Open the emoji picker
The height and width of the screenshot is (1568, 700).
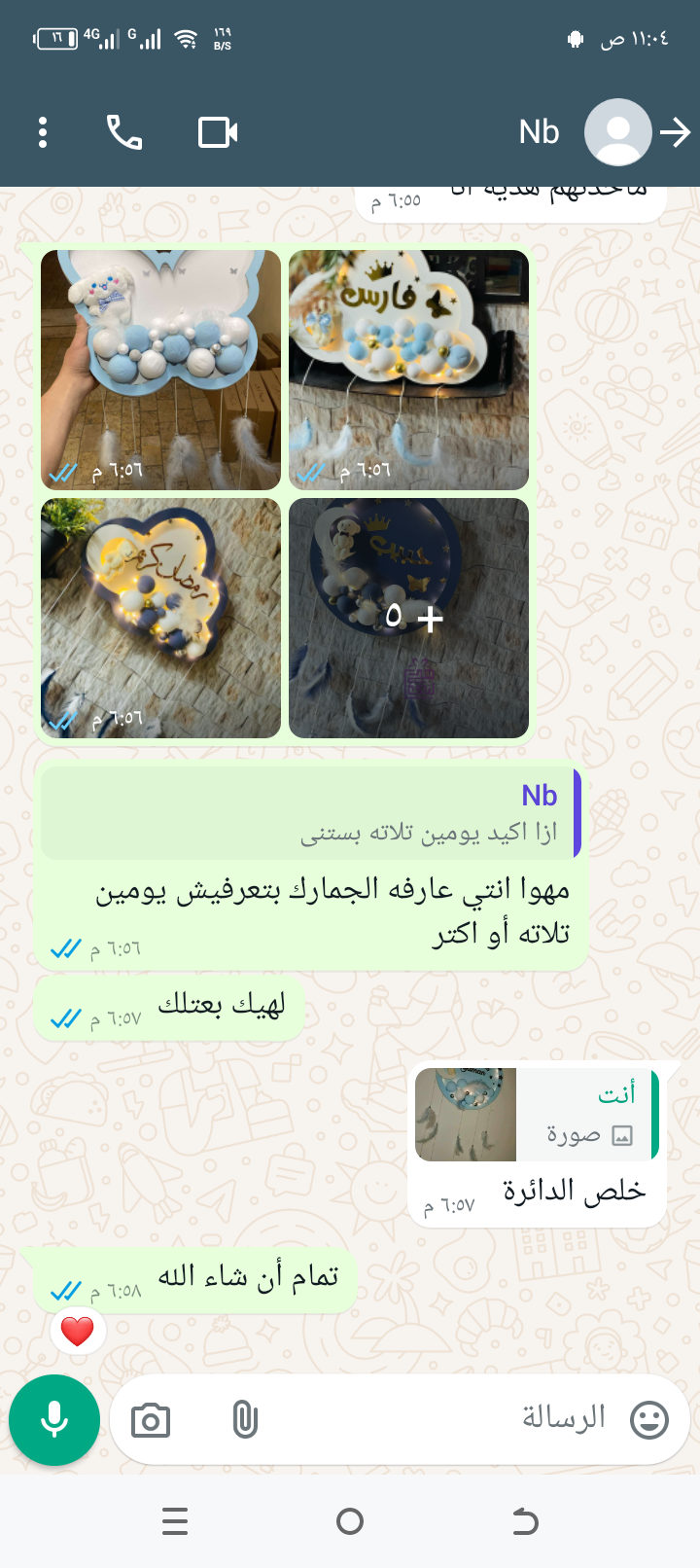[x=649, y=1420]
